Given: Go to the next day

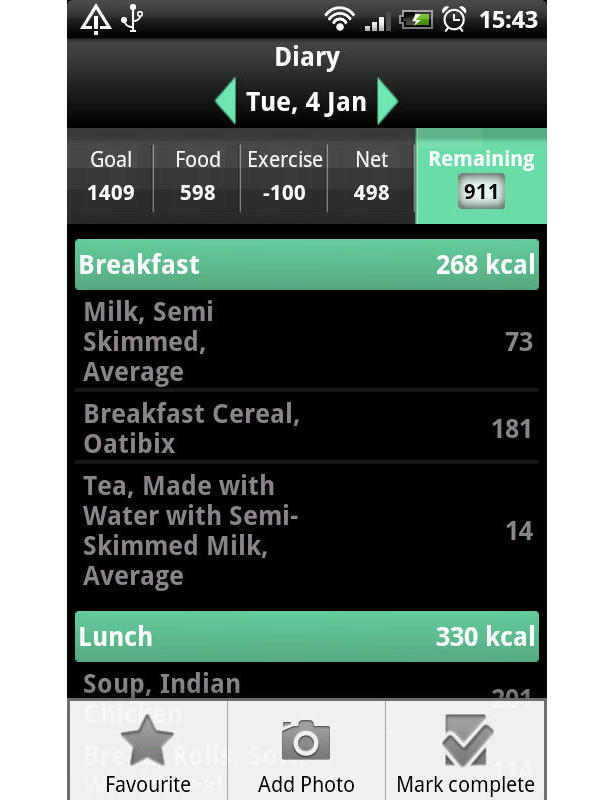Looking at the screenshot, I should 387,102.
